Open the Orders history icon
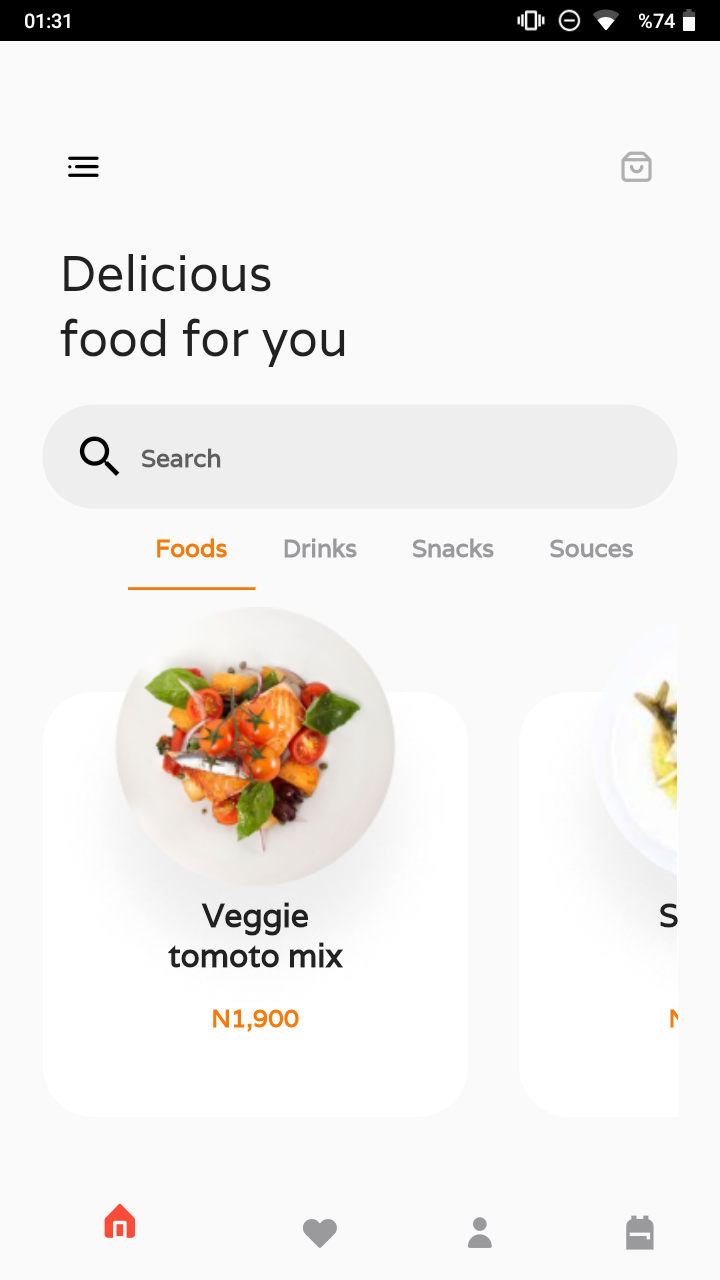The image size is (720, 1280). click(x=639, y=1233)
